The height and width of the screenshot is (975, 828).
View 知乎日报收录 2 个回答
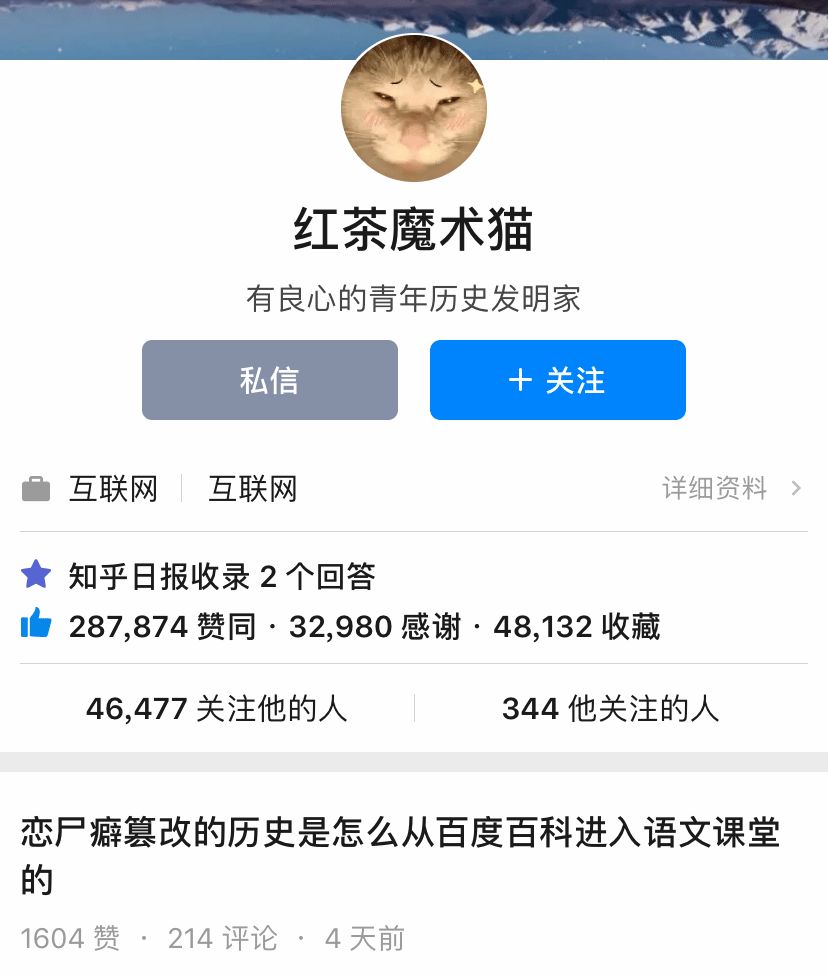tap(222, 576)
